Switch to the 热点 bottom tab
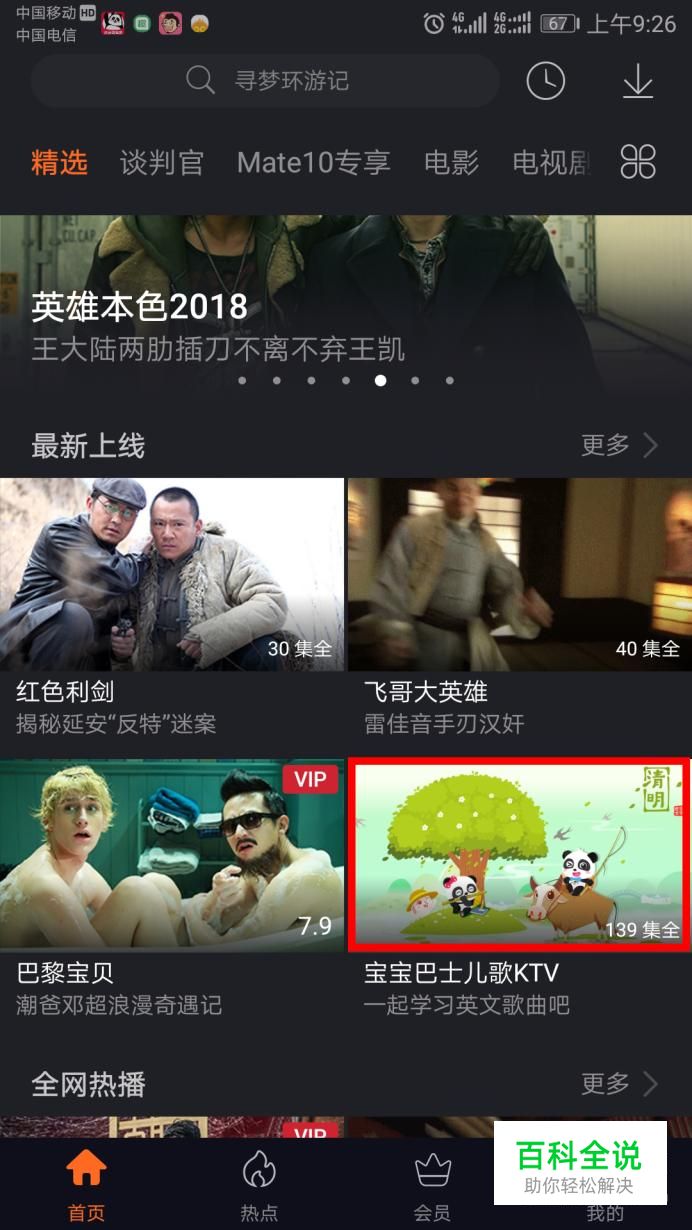 (259, 1186)
